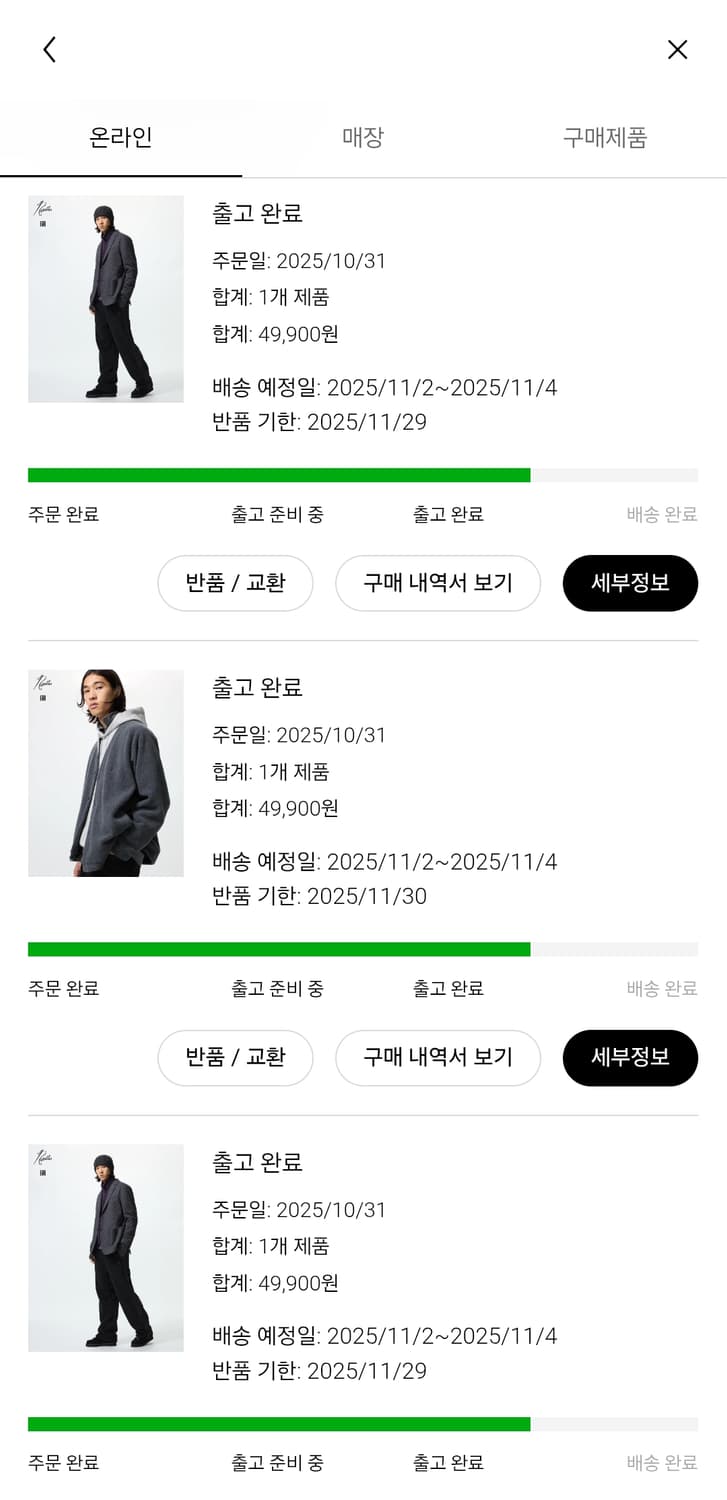This screenshot has height=1500, width=727.
Task: Open the 구매제품 tab
Action: (604, 138)
